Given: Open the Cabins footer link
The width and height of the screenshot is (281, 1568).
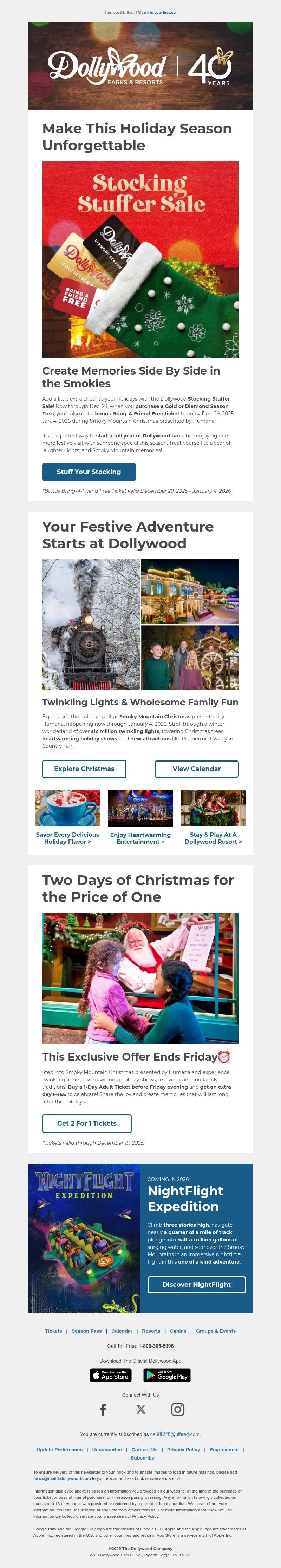Looking at the screenshot, I should tap(178, 1331).
